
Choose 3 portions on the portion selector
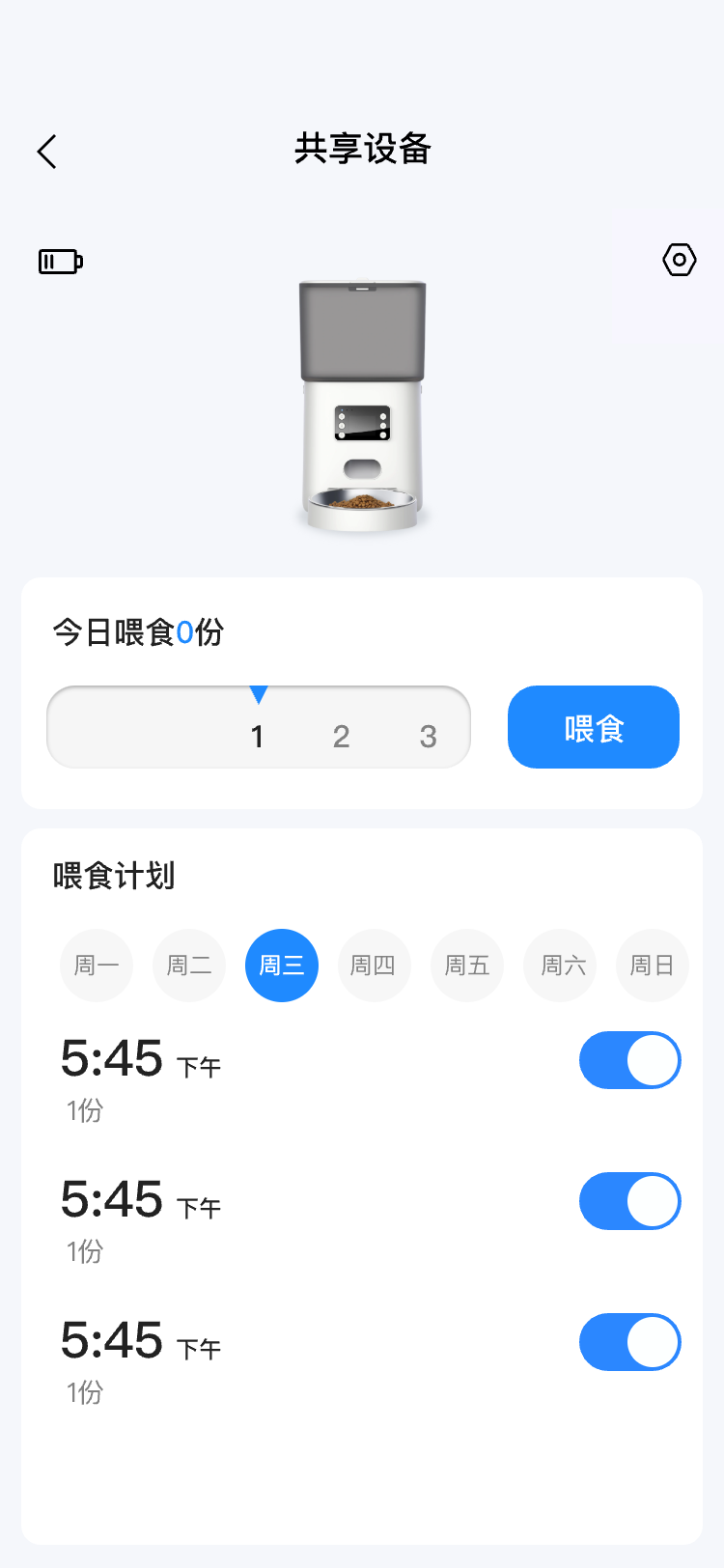tap(428, 736)
